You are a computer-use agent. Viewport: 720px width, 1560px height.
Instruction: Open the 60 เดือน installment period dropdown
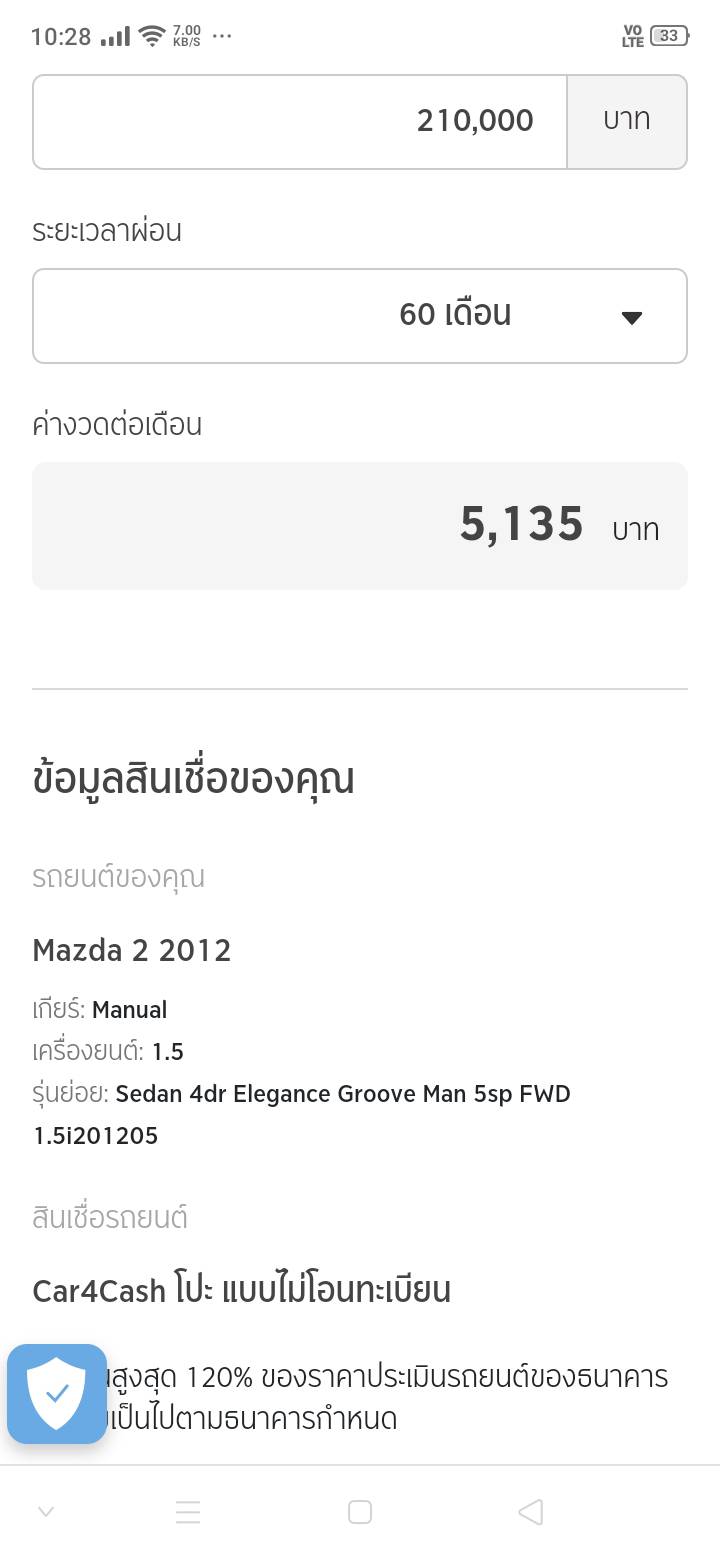pyautogui.click(x=360, y=316)
